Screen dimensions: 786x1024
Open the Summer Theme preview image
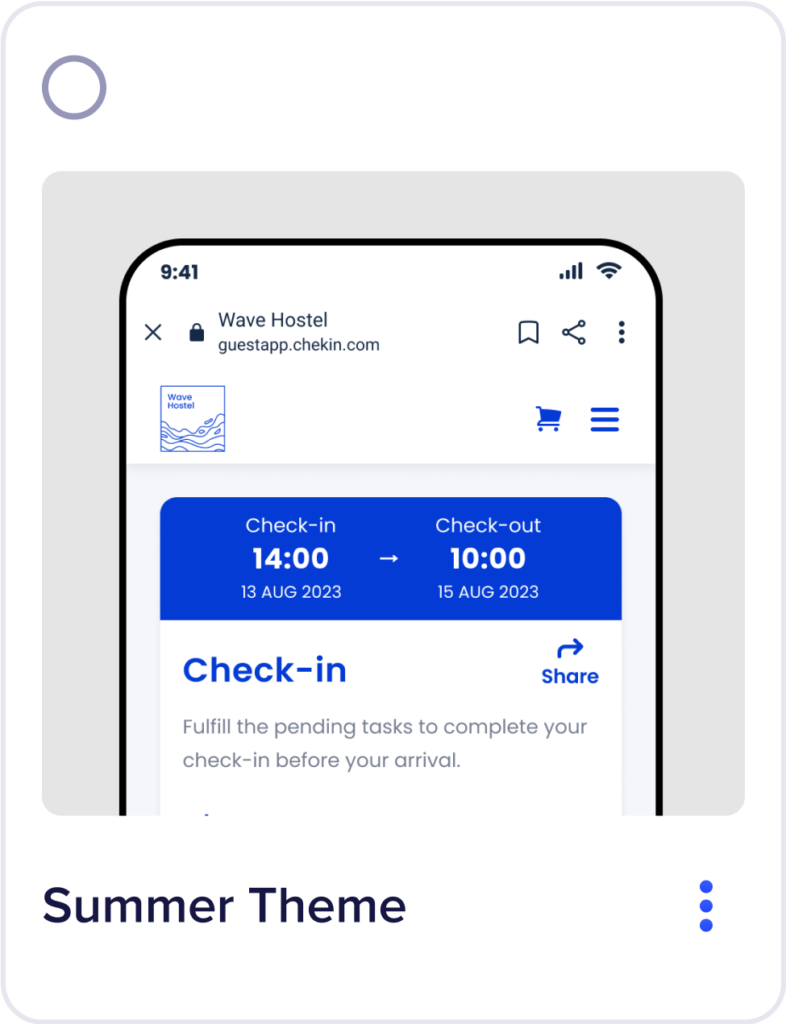(393, 492)
